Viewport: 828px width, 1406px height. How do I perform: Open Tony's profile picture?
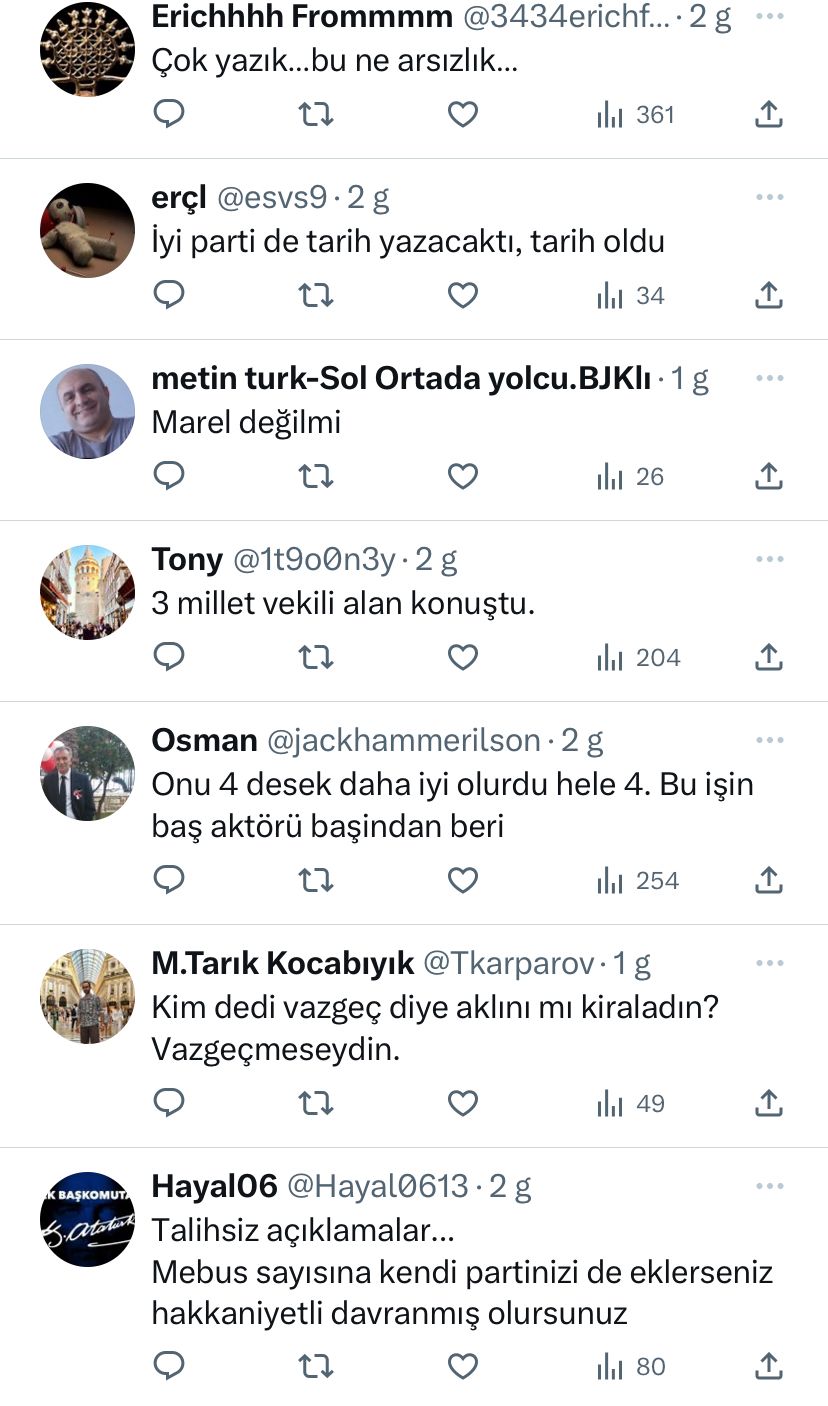click(x=87, y=593)
